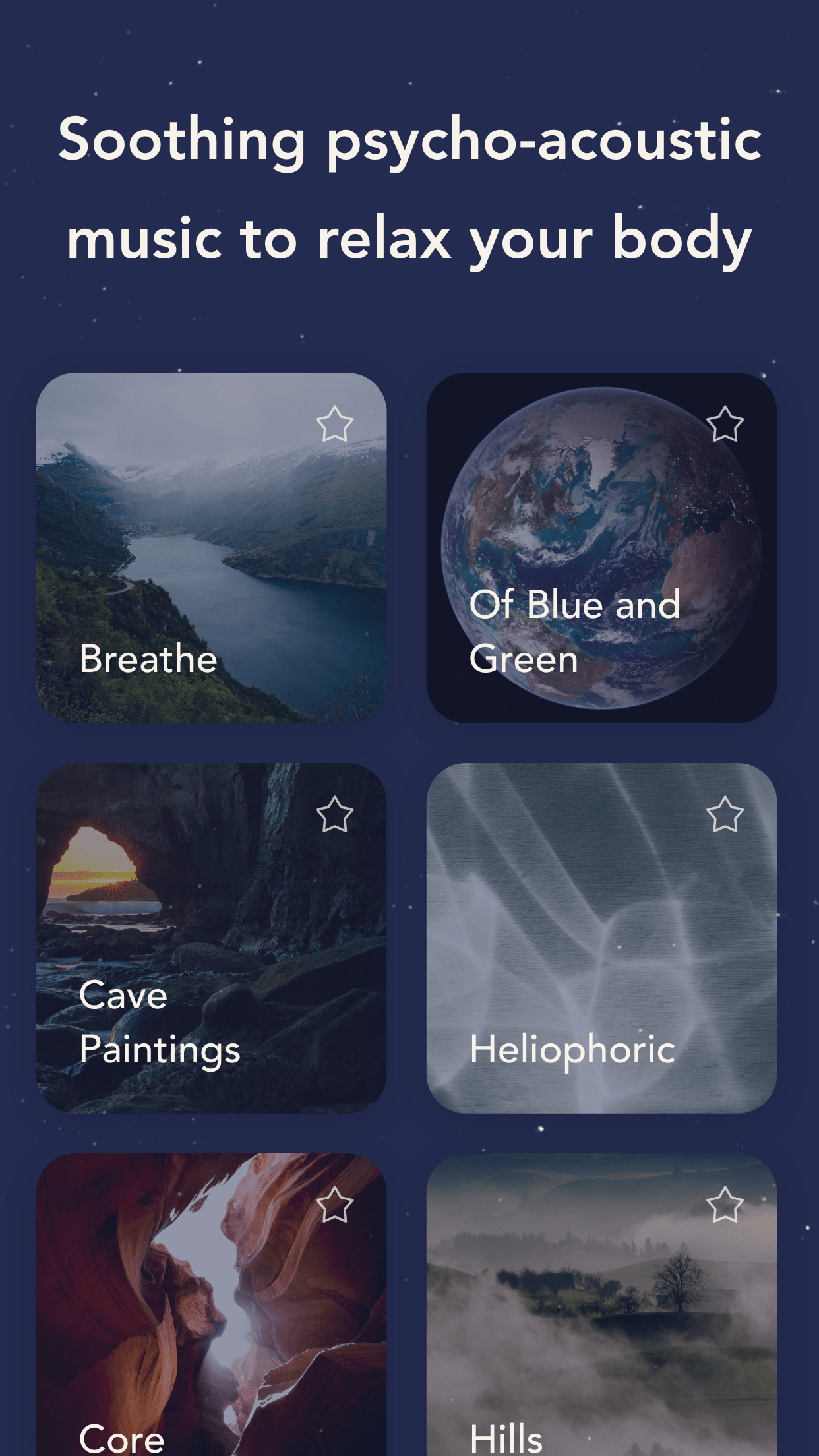Image resolution: width=819 pixels, height=1456 pixels.
Task: Toggle the Hills favorite star
Action: (x=725, y=1206)
